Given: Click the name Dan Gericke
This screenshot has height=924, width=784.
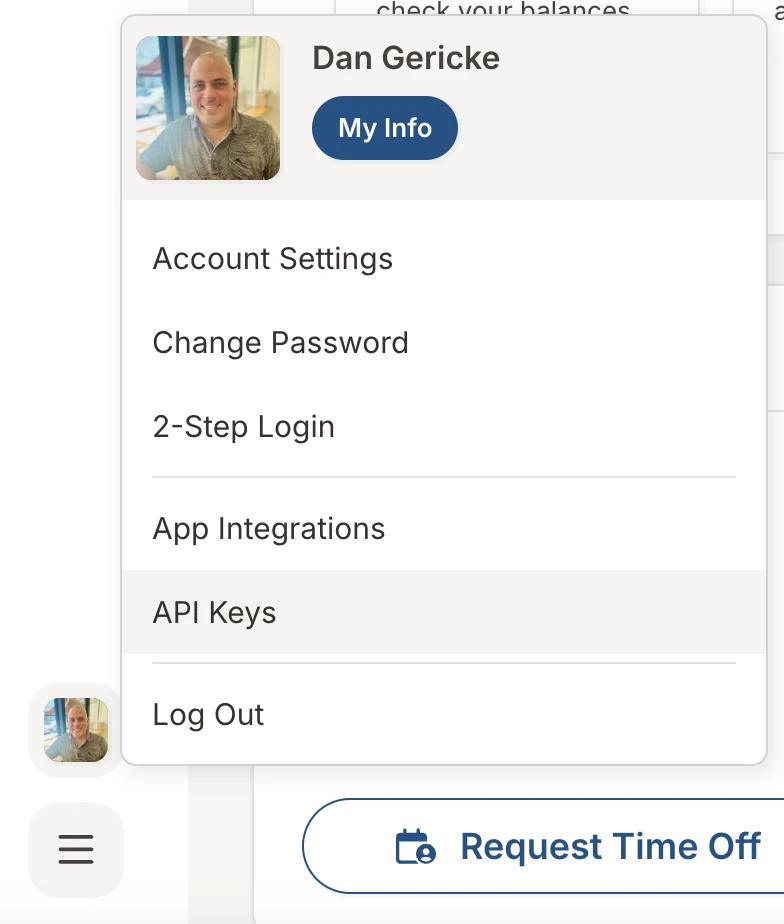Looking at the screenshot, I should (405, 58).
